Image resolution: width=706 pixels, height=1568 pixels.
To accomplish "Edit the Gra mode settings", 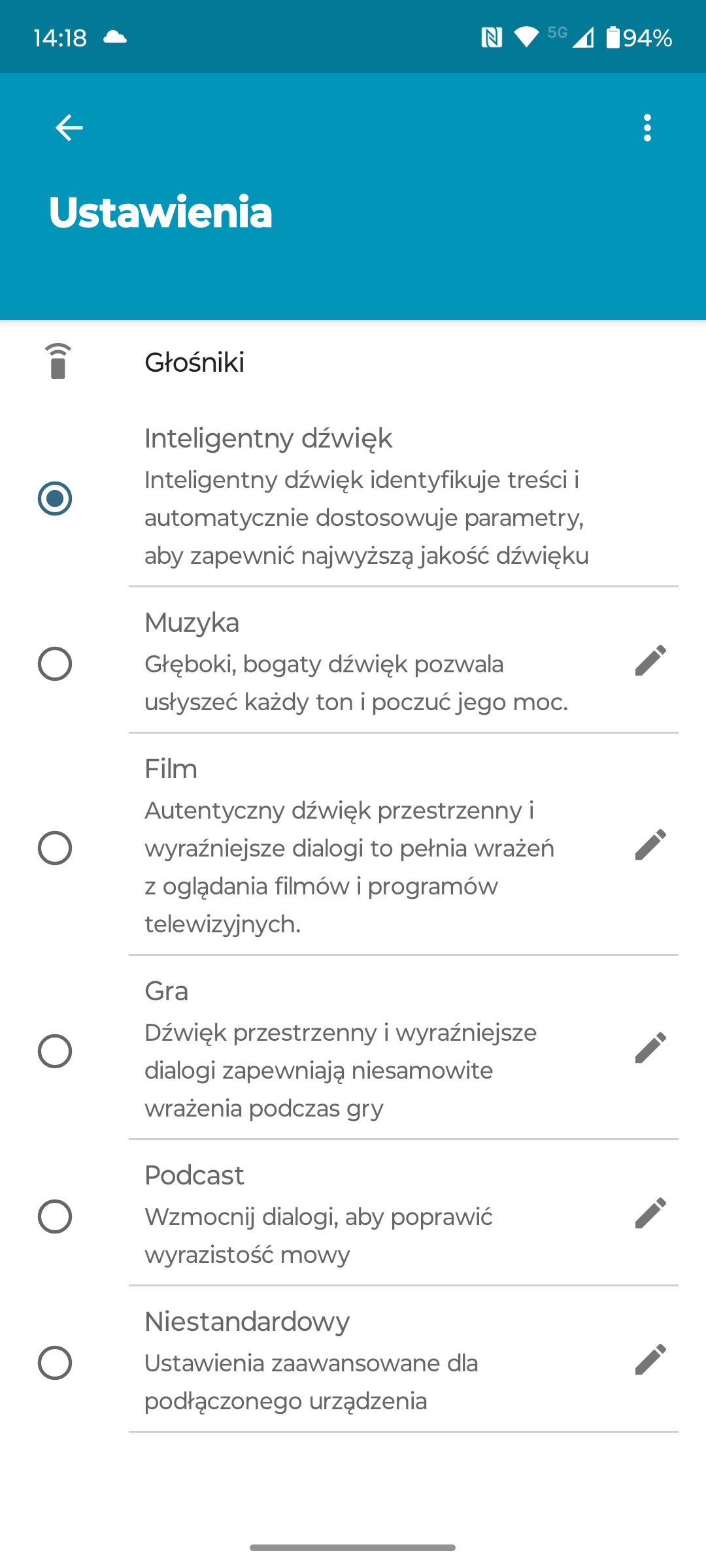I will click(x=650, y=1048).
